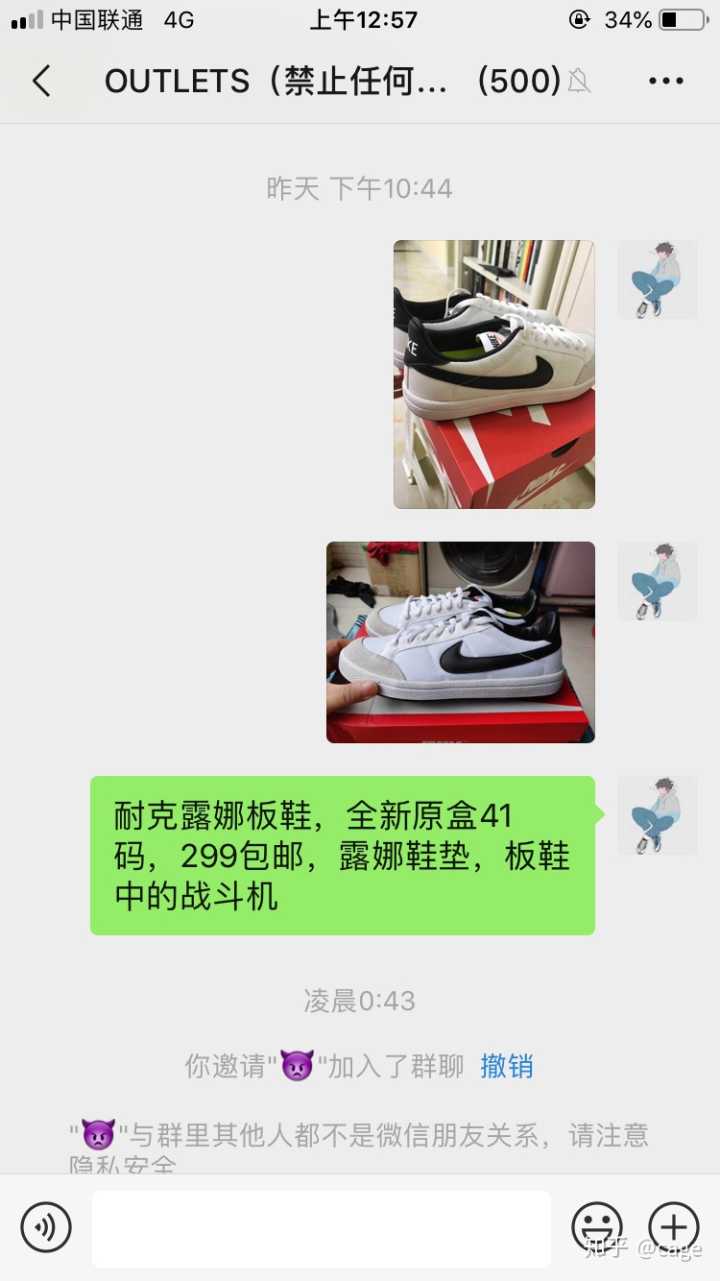Open the emoji sticker panel
720x1281 pixels.
pyautogui.click(x=597, y=1227)
